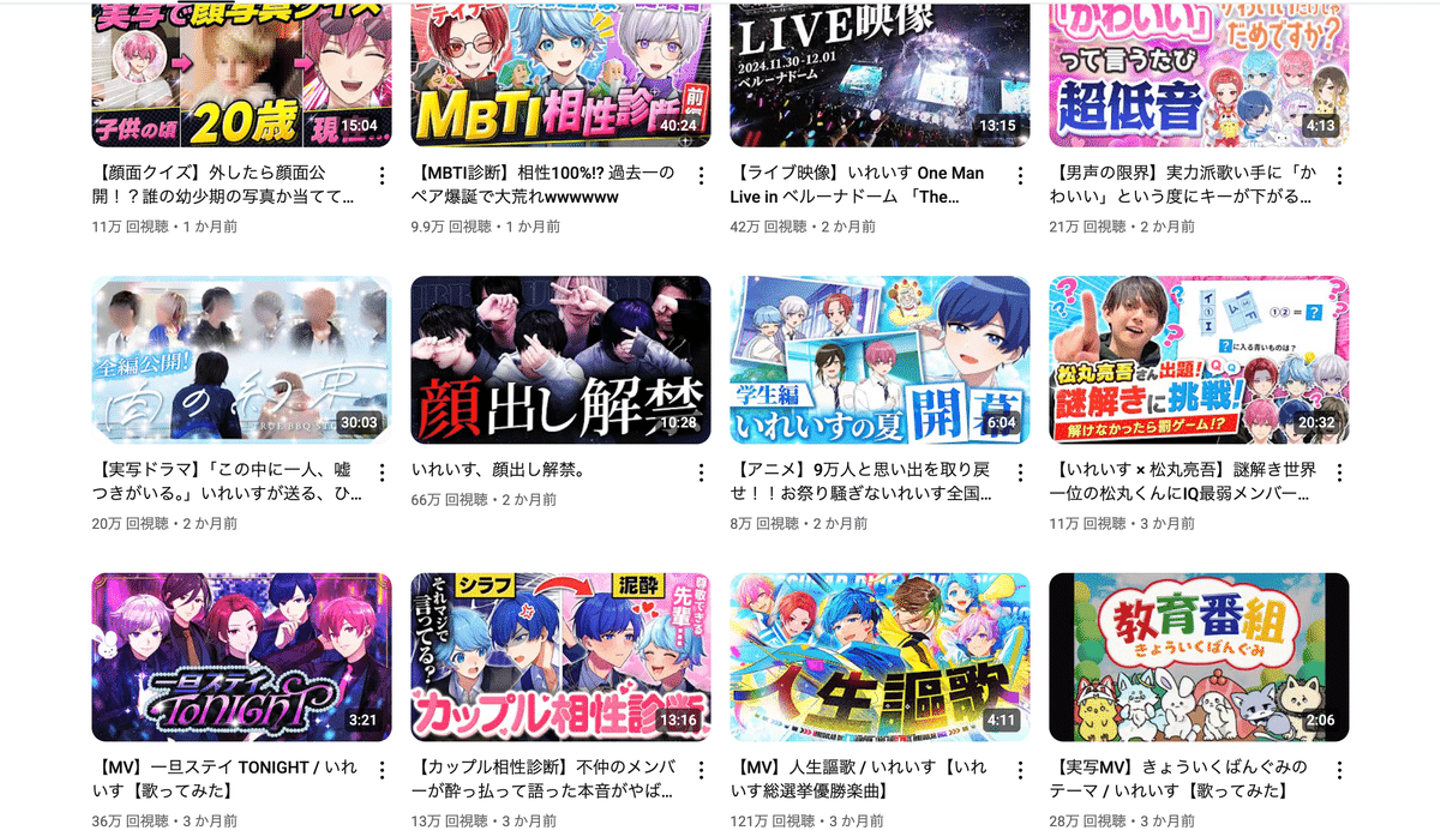
Task: Open the 松丸亮吾 謎解きに挑戦 video
Action: point(1198,360)
